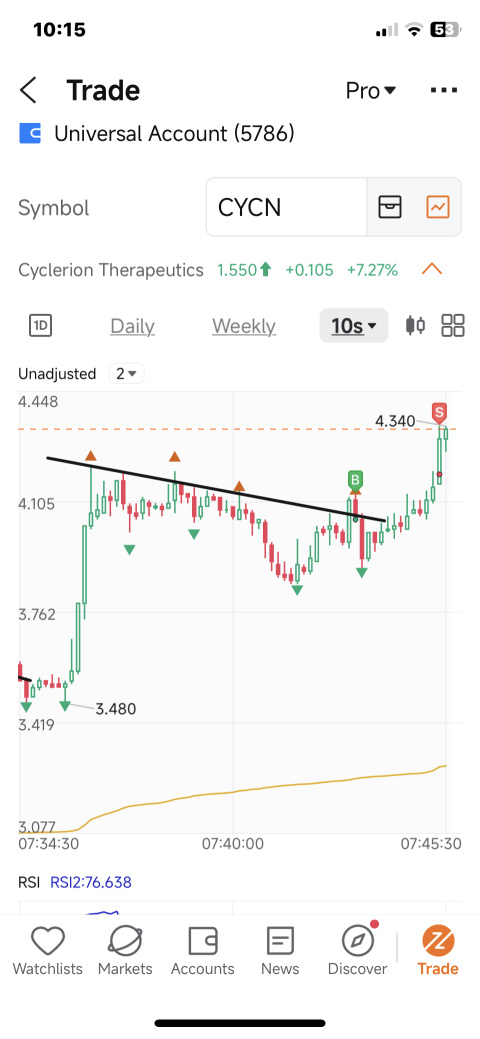Tap the orange chart icon beside CYCN
Viewport: 480px width, 1039px height.
point(438,207)
